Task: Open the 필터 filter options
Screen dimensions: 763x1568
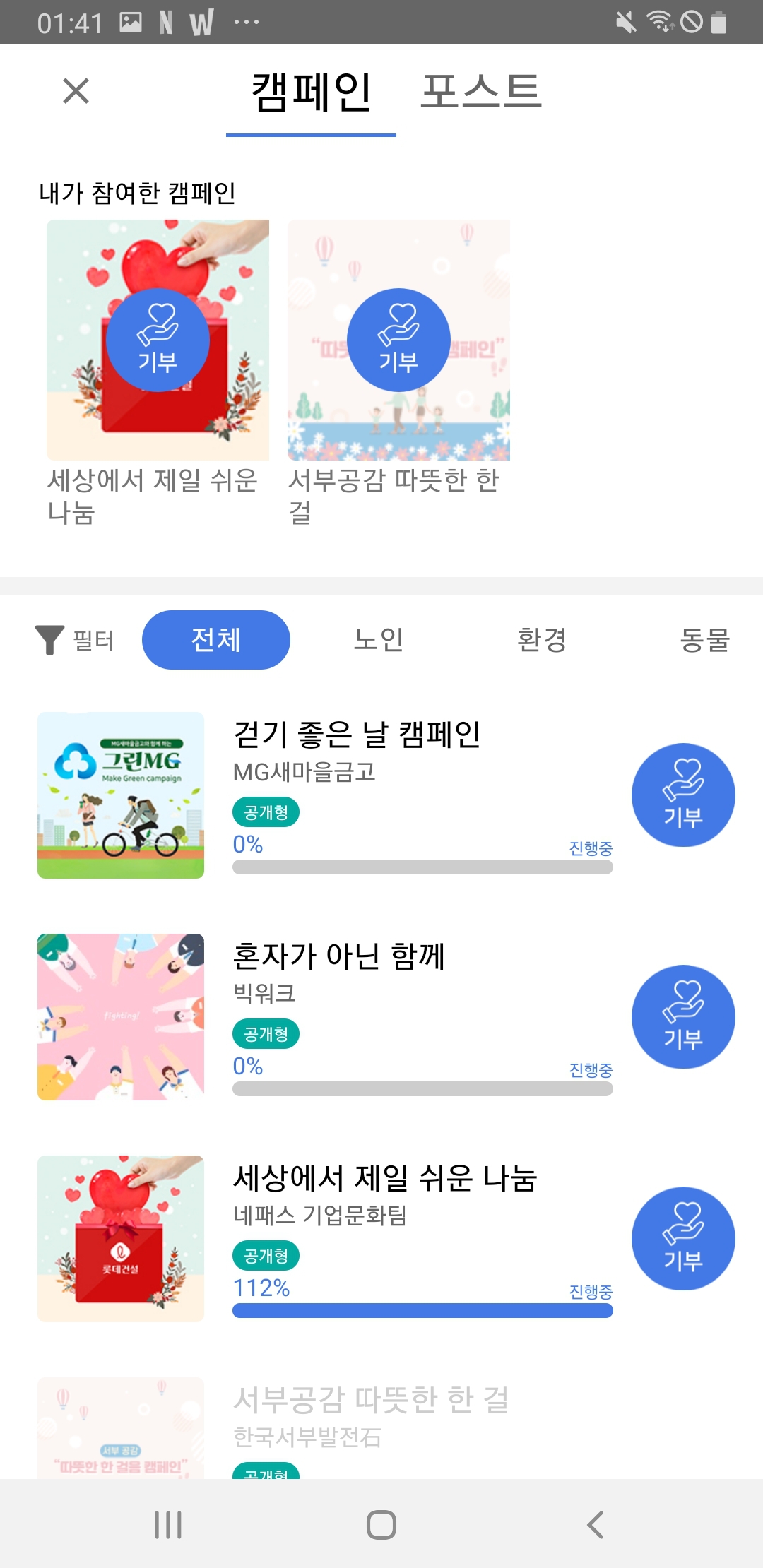Action: [x=75, y=640]
